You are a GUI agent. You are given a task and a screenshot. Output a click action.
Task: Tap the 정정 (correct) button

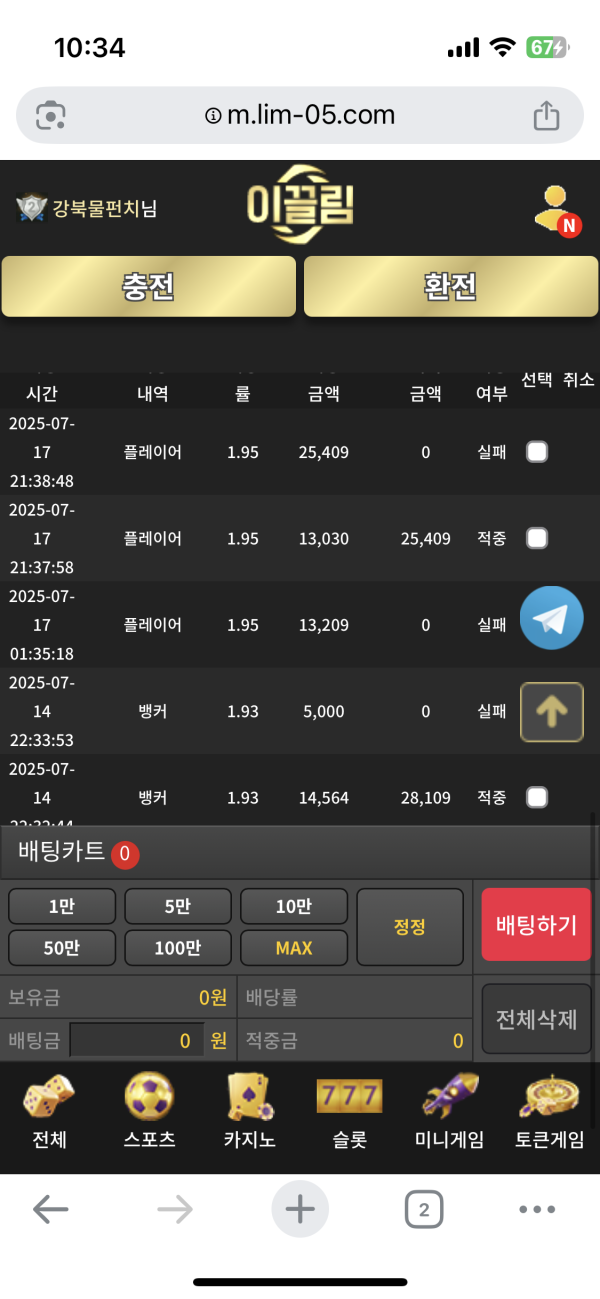coord(410,927)
